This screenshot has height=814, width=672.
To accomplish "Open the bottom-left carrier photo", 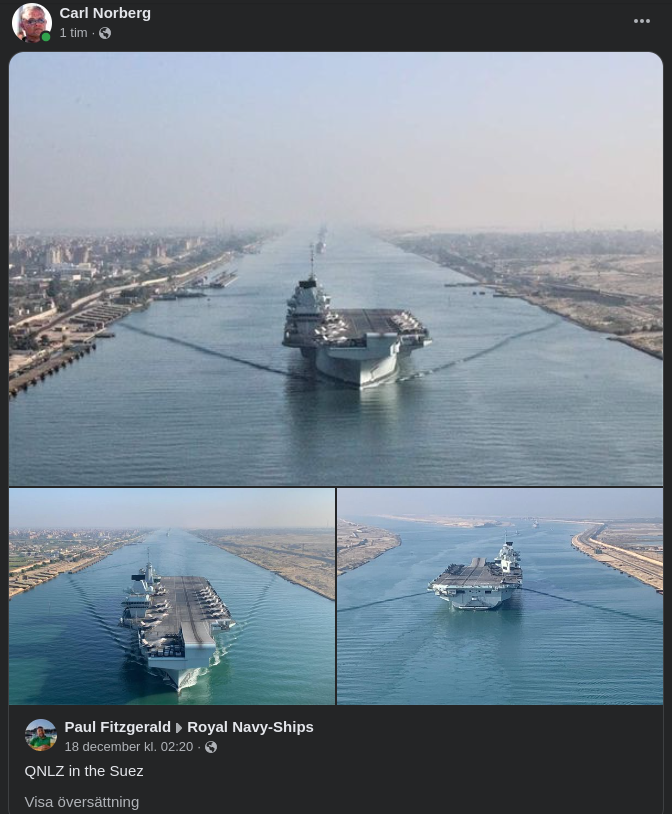I will point(172,596).
